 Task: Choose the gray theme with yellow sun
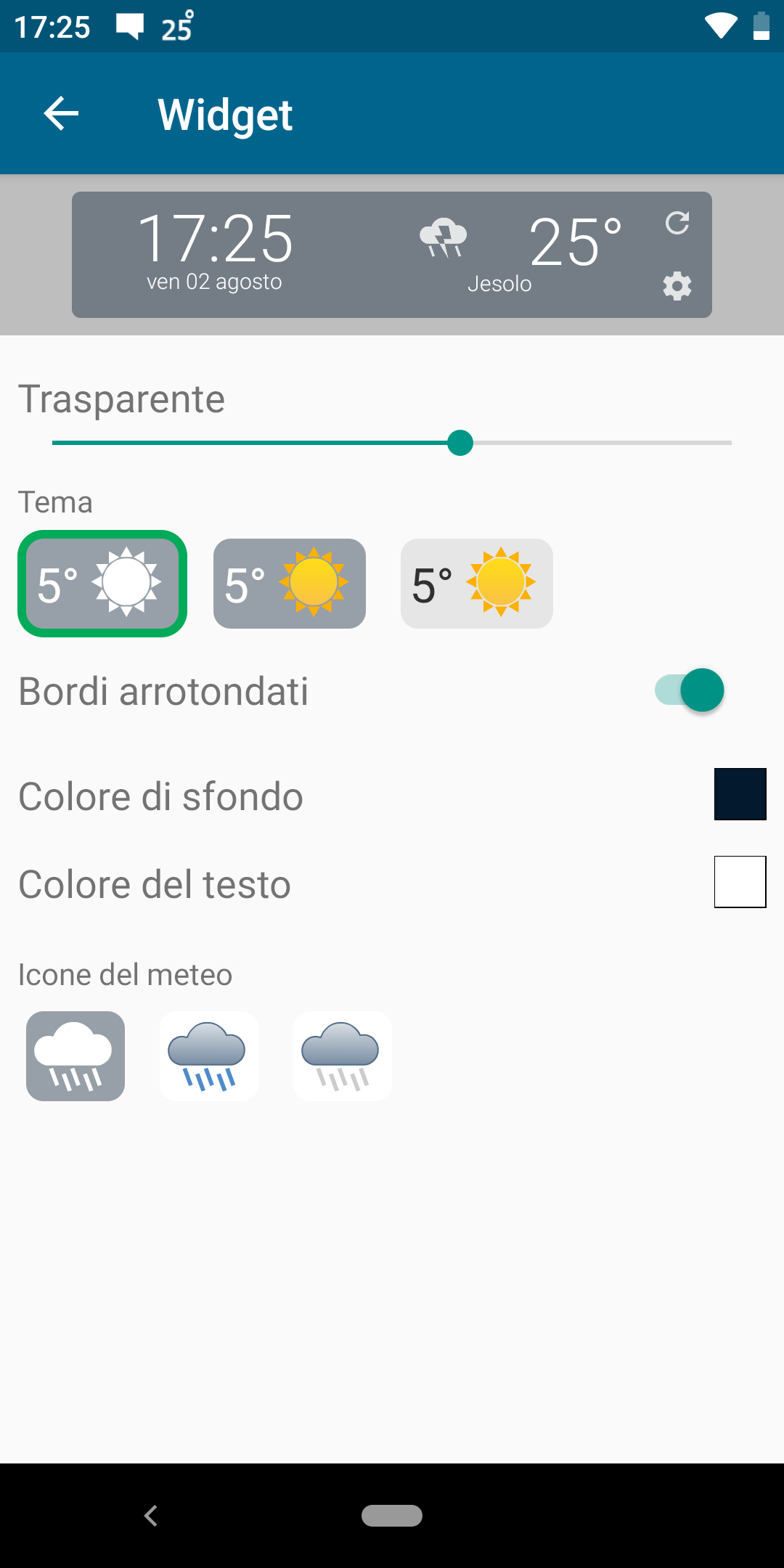(x=290, y=584)
